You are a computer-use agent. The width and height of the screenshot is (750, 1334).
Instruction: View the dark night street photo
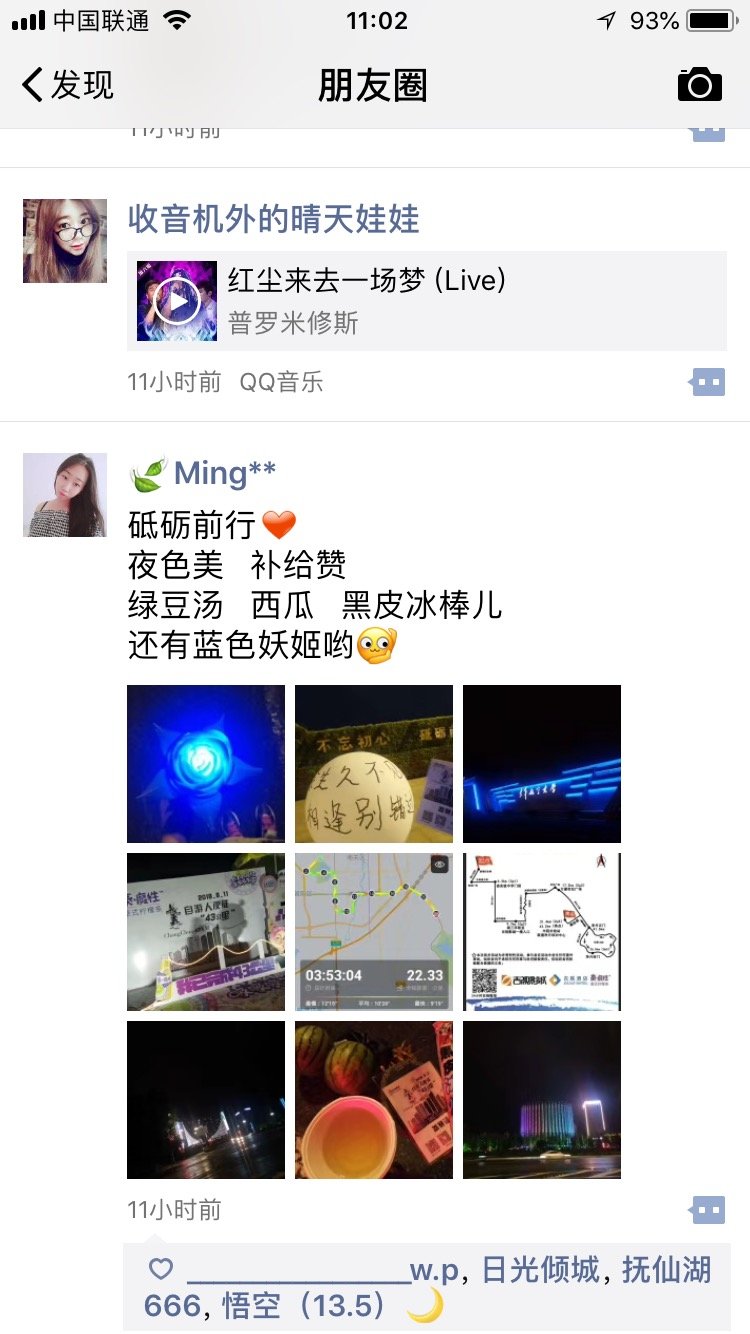click(206, 1100)
